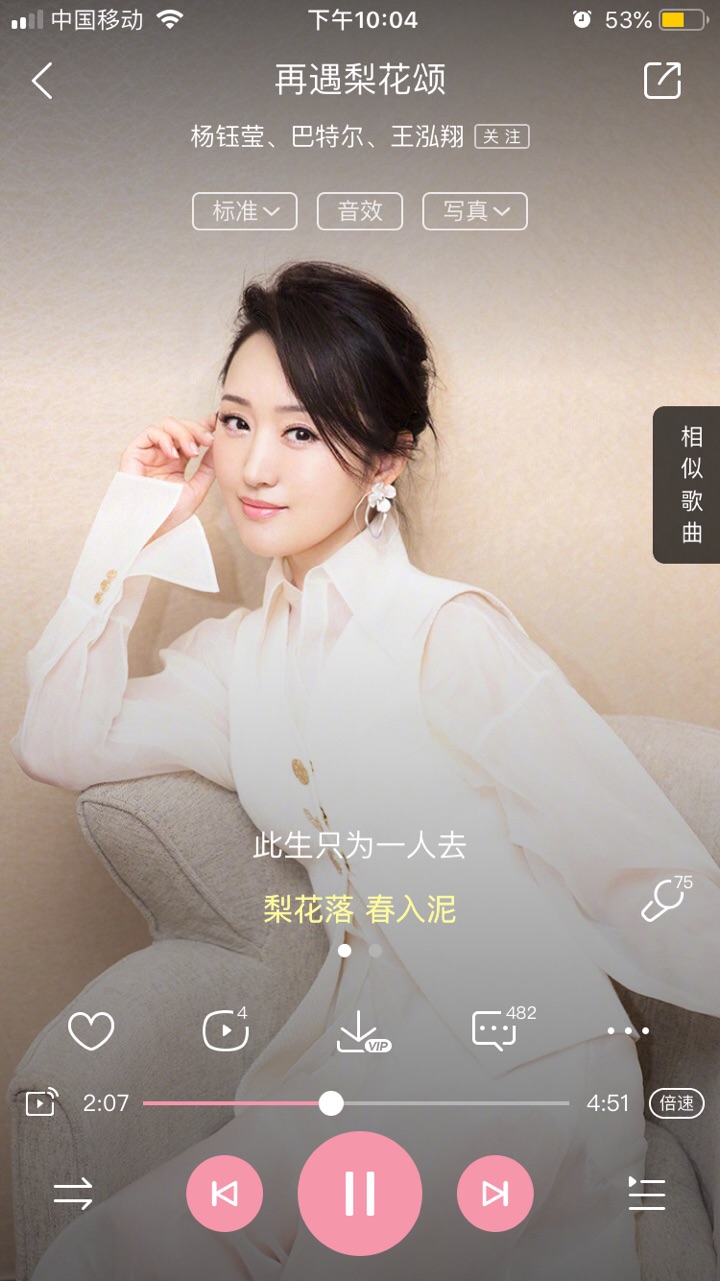Change the play mode shuffle icon
Screen dimensions: 720x1281
point(73,1193)
